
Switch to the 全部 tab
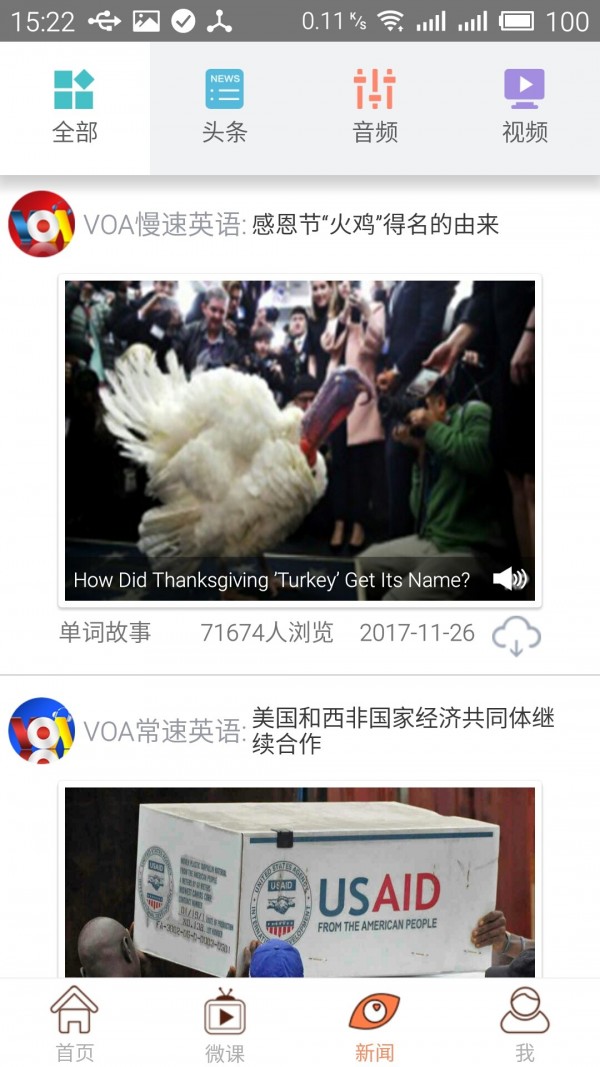click(74, 107)
